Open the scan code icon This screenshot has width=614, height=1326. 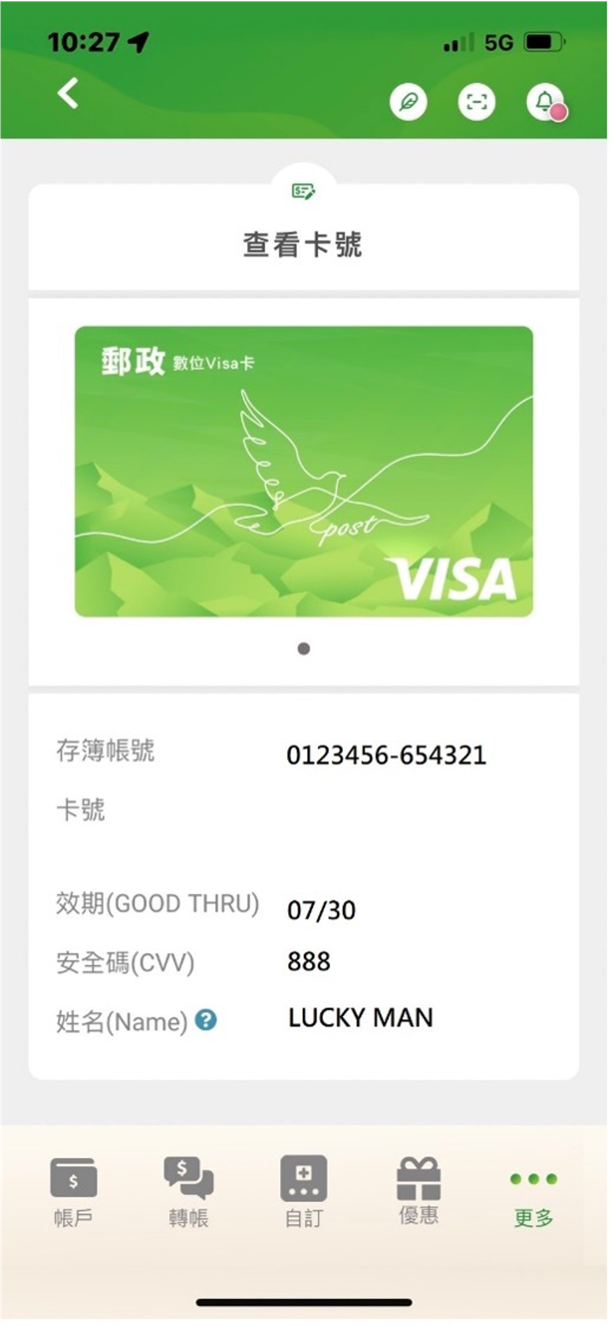(x=476, y=102)
